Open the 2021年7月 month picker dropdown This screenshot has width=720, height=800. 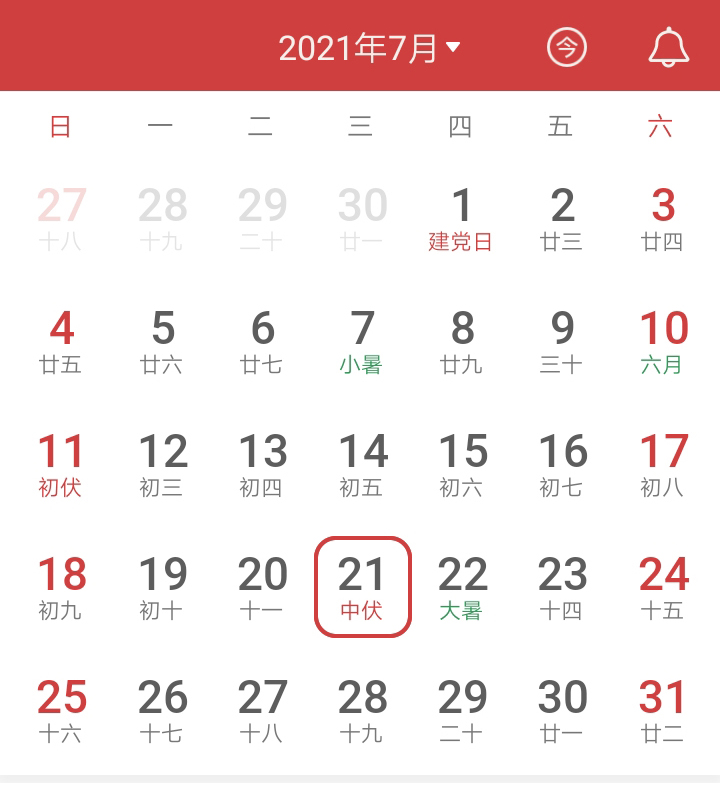click(x=369, y=48)
